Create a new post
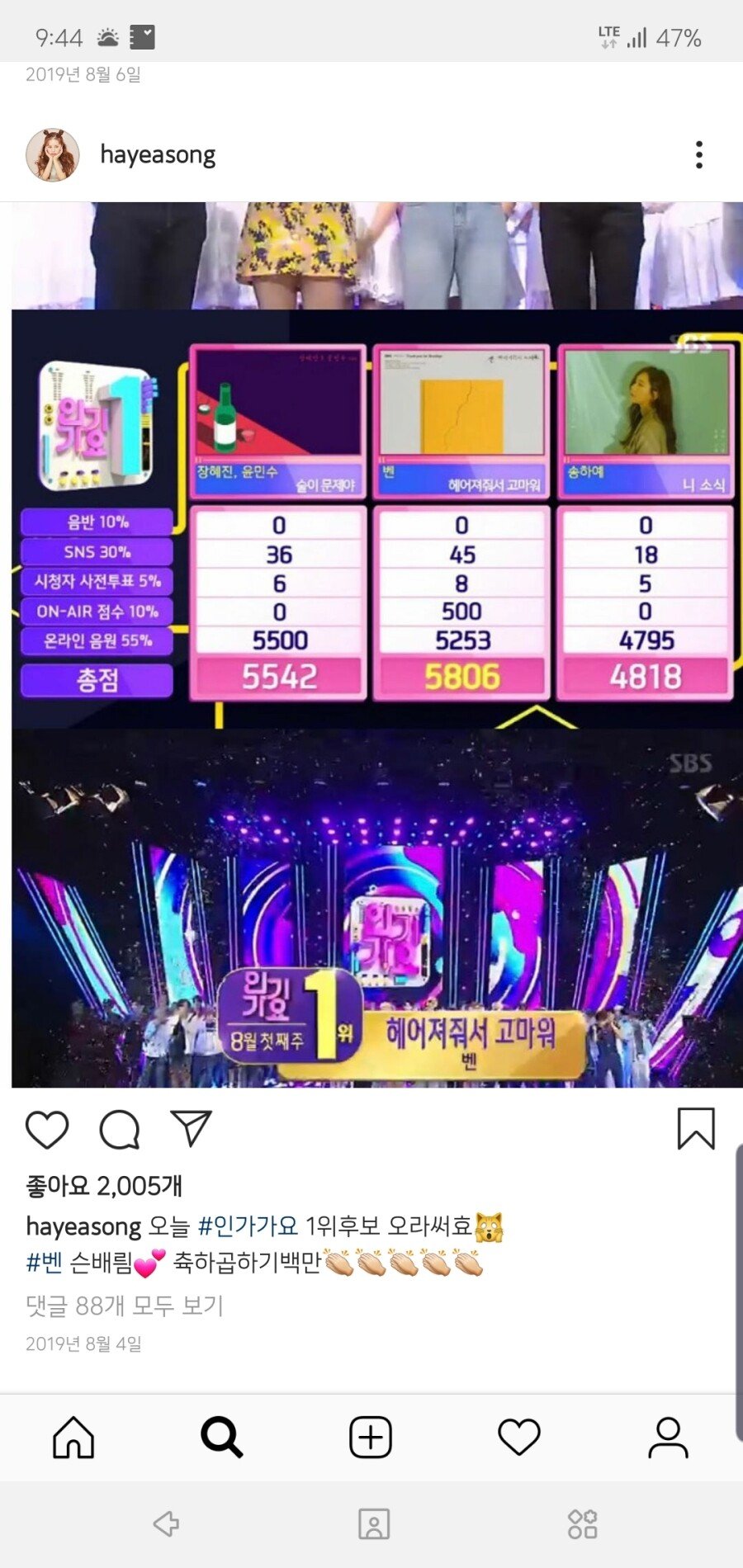 point(371,1438)
